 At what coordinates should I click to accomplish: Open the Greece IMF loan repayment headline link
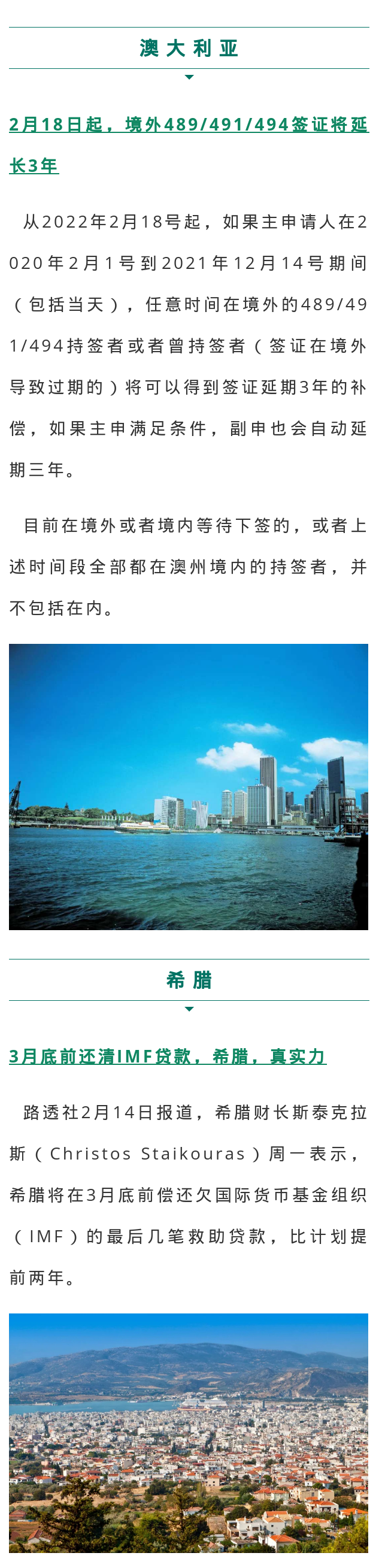click(167, 1056)
